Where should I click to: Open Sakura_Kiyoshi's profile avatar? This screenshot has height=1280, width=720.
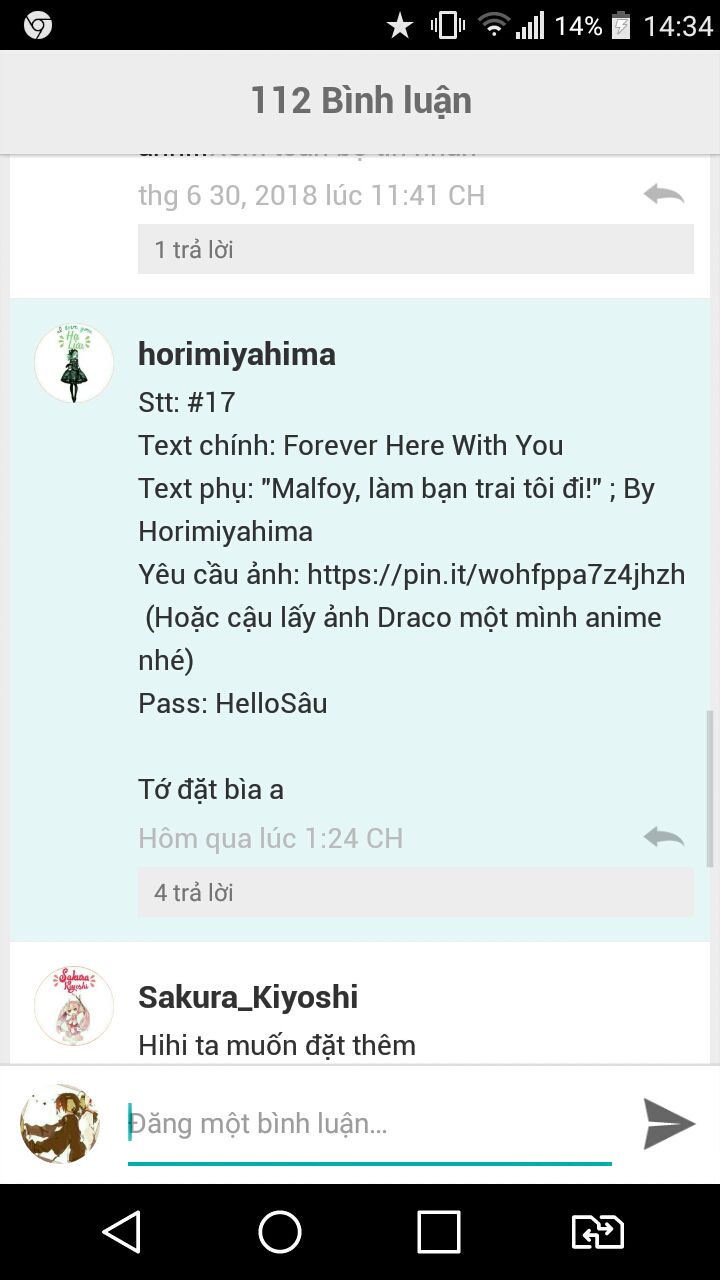coord(74,1005)
